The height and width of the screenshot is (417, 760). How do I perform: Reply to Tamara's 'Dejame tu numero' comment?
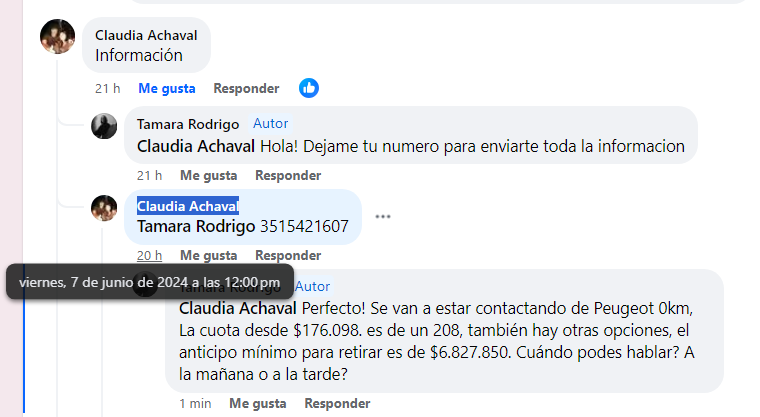[x=287, y=175]
